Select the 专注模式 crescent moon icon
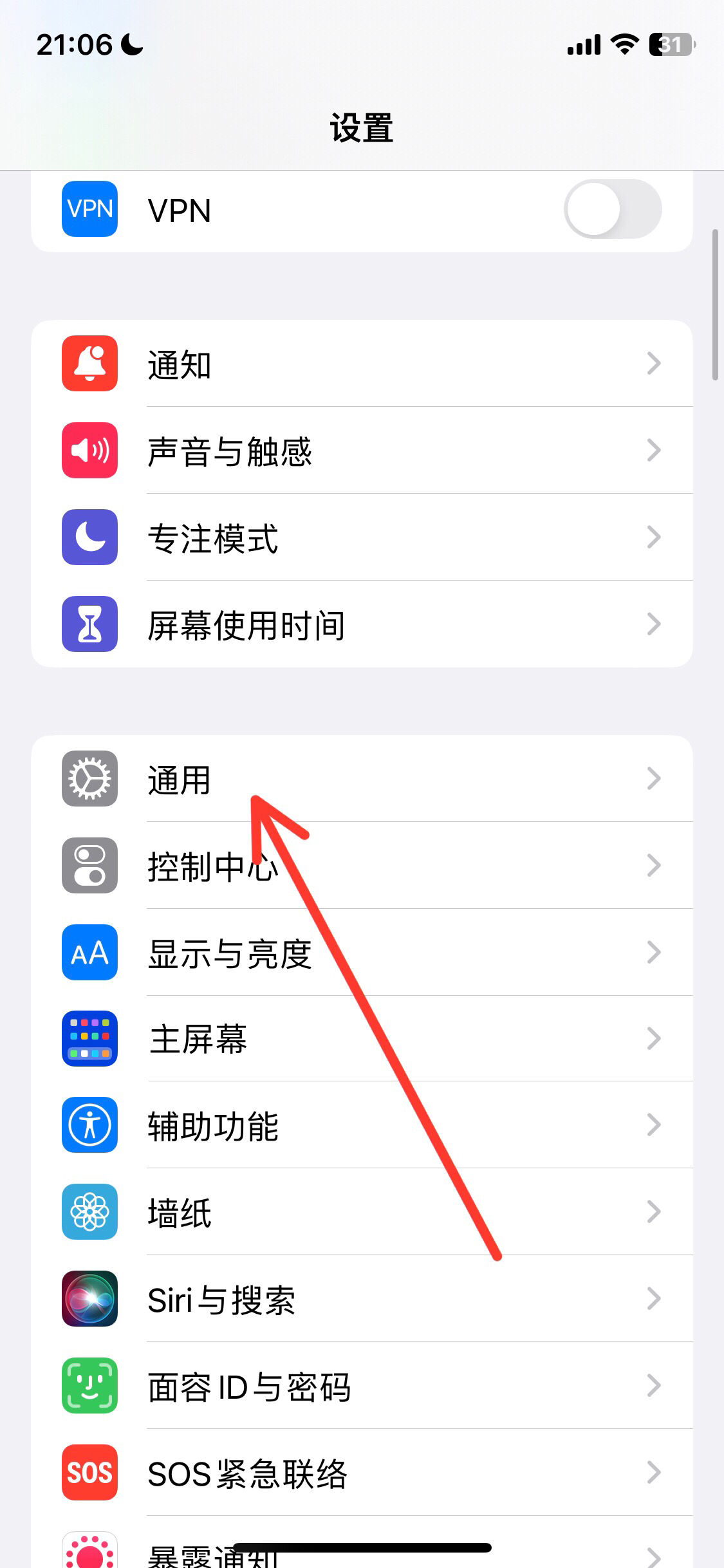The height and width of the screenshot is (1568, 724). tap(89, 538)
